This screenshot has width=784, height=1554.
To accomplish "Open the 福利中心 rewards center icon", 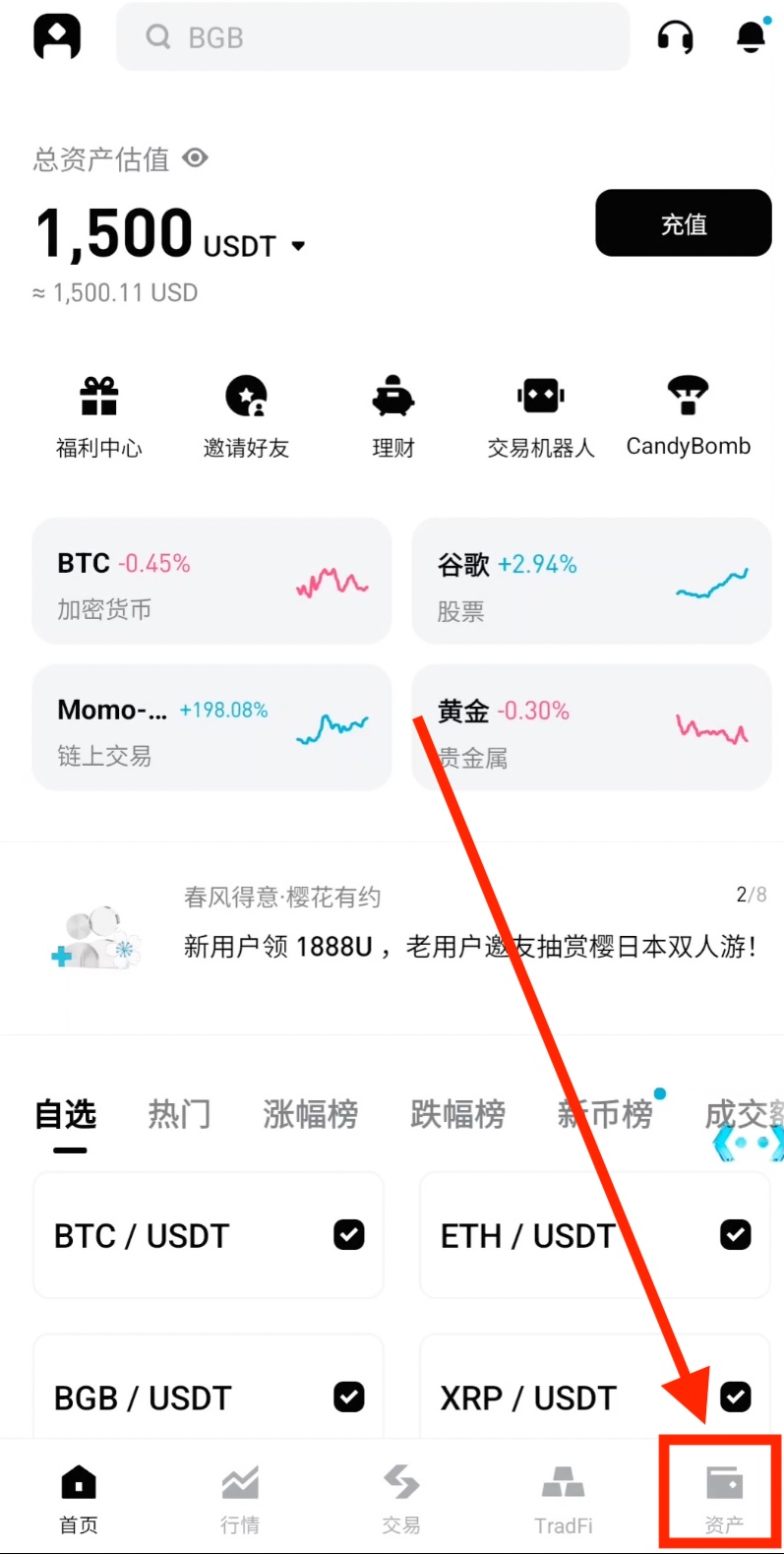I will coord(98,413).
